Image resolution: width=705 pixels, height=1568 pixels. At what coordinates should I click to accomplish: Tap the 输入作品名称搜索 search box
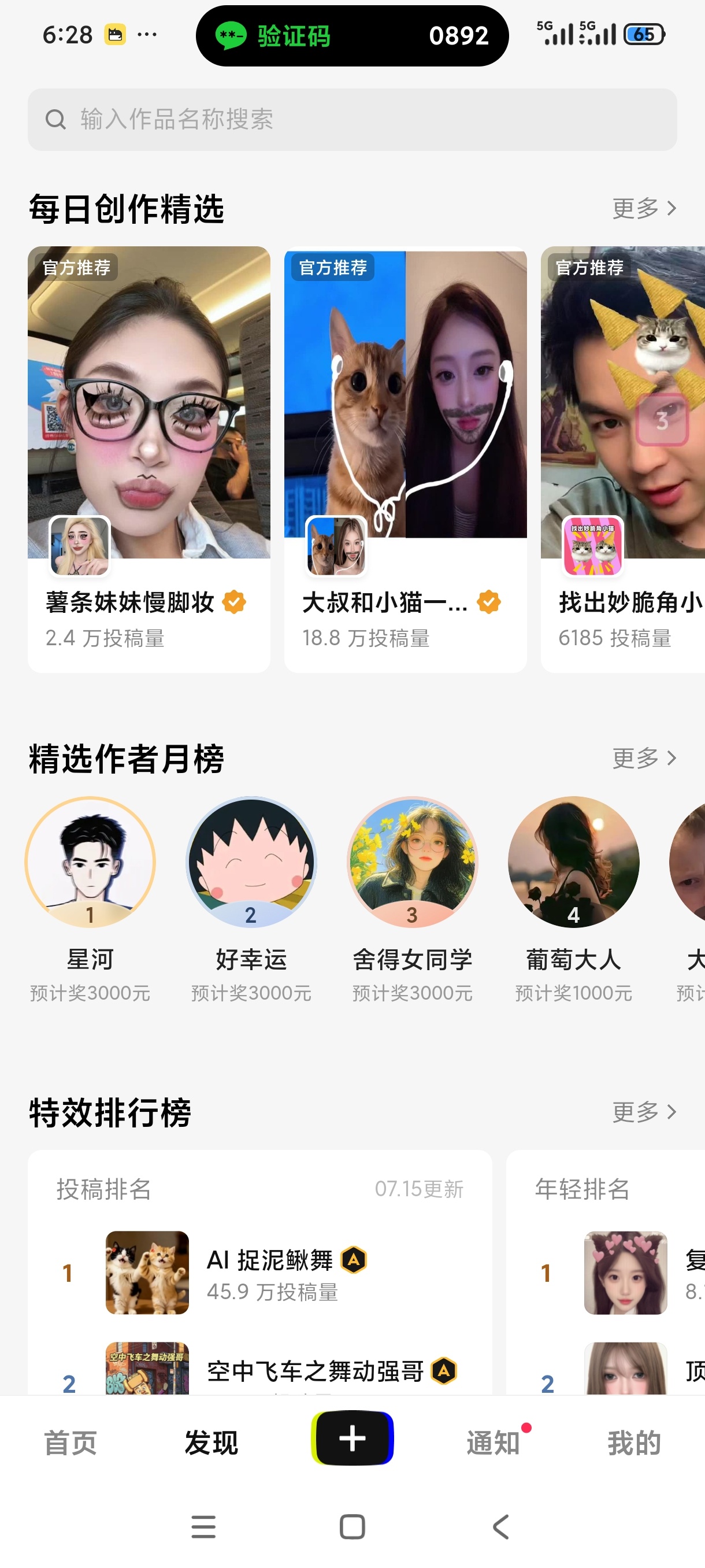(352, 119)
